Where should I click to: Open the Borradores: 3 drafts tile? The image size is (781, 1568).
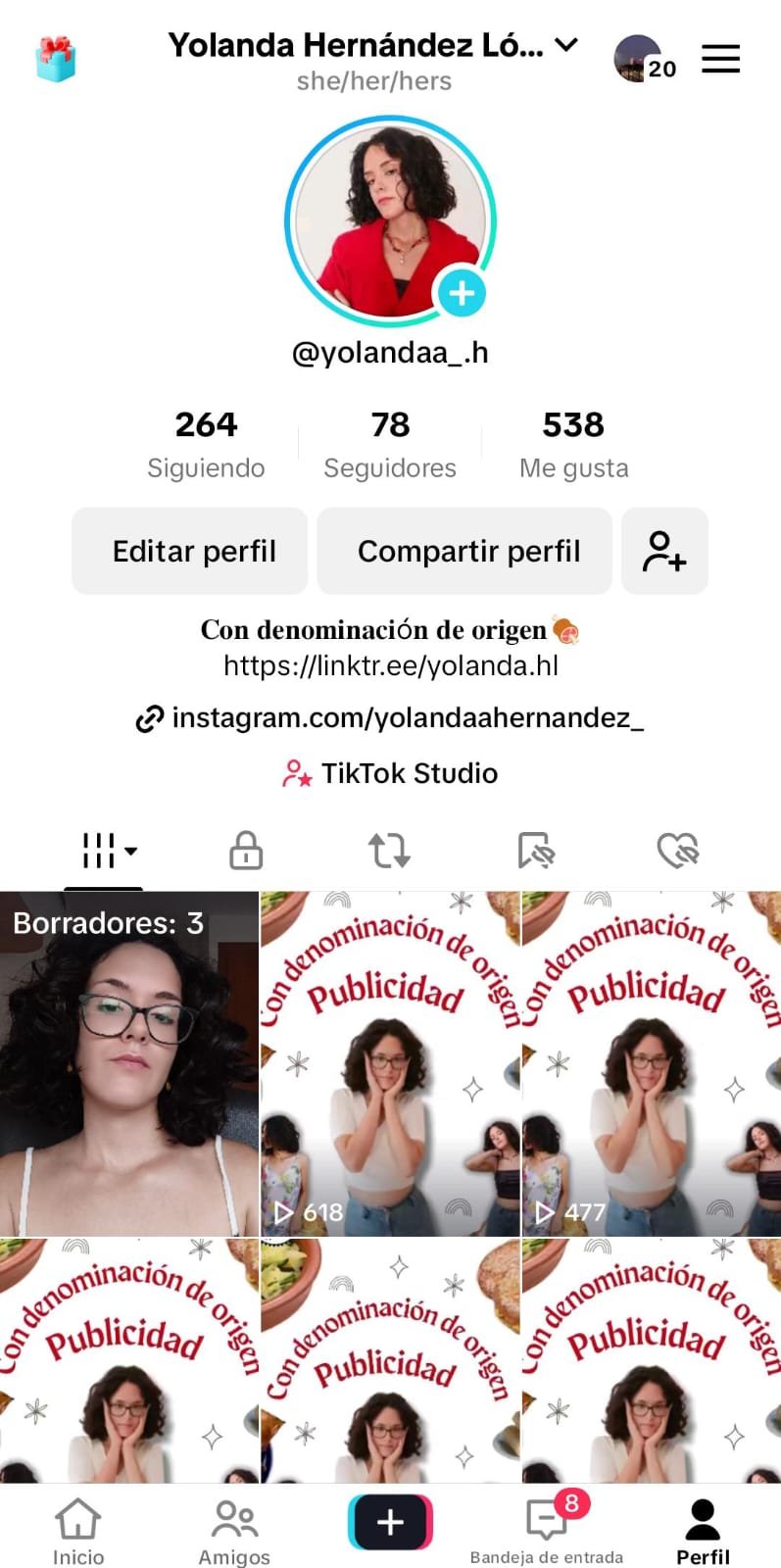point(129,1063)
